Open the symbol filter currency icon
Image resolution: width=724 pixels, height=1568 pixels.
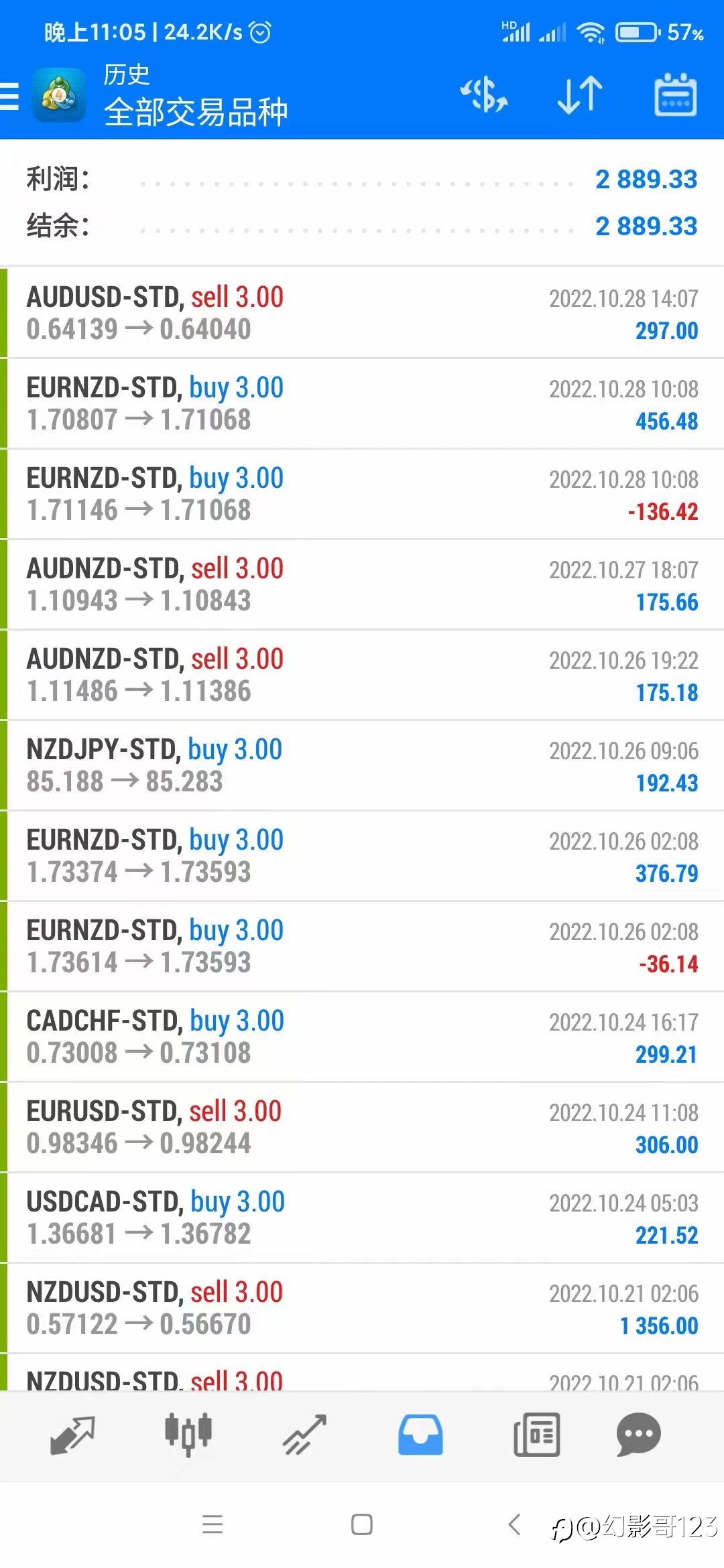click(x=483, y=94)
